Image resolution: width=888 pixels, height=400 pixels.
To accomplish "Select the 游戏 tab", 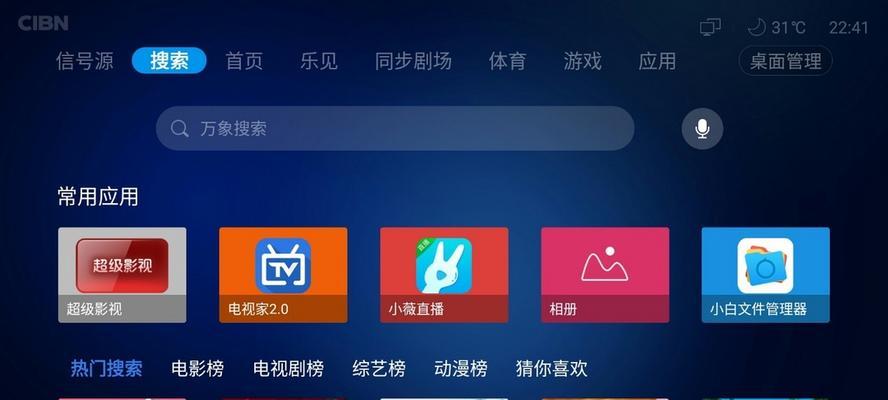I will [x=582, y=61].
